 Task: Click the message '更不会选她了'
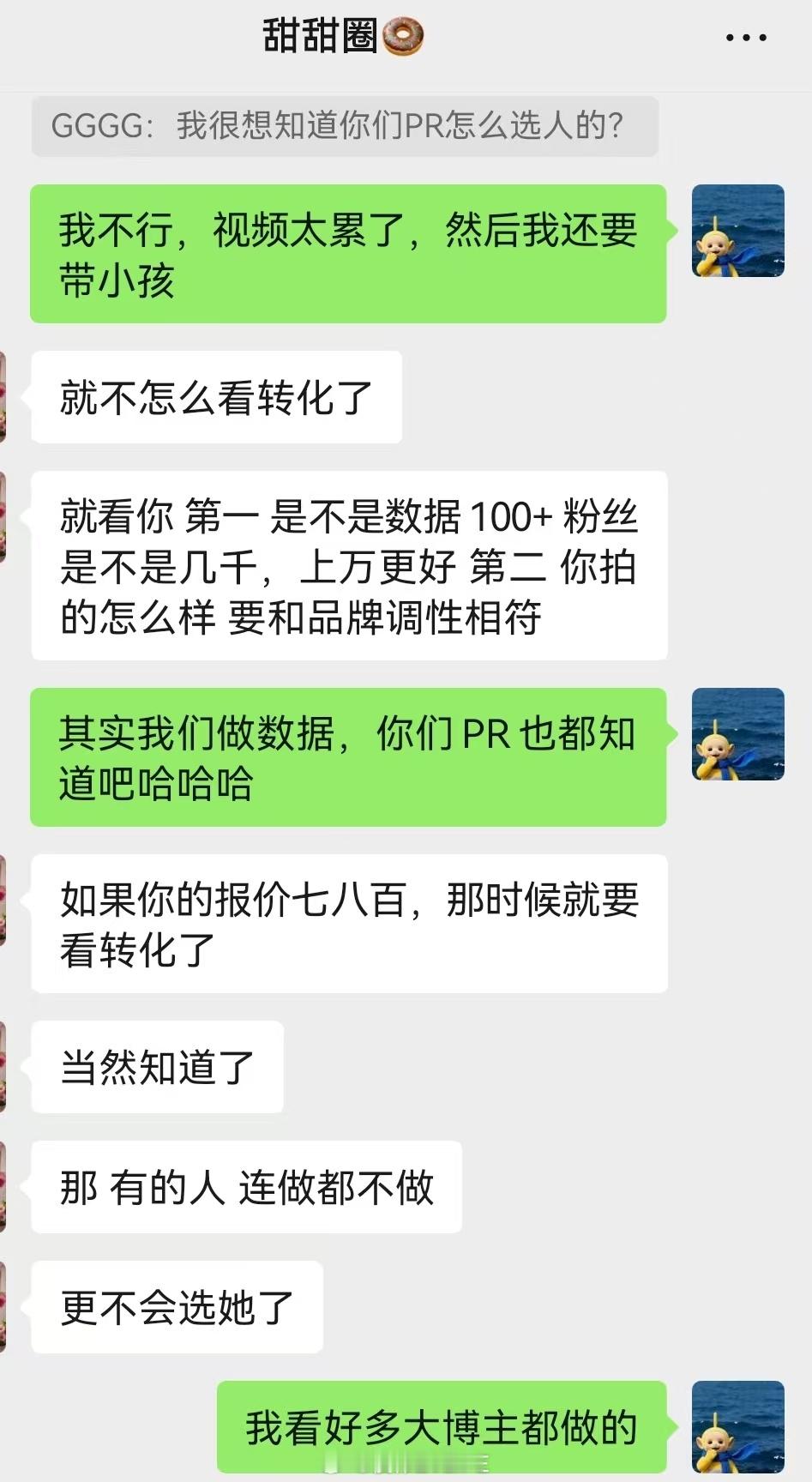pyautogui.click(x=176, y=1308)
